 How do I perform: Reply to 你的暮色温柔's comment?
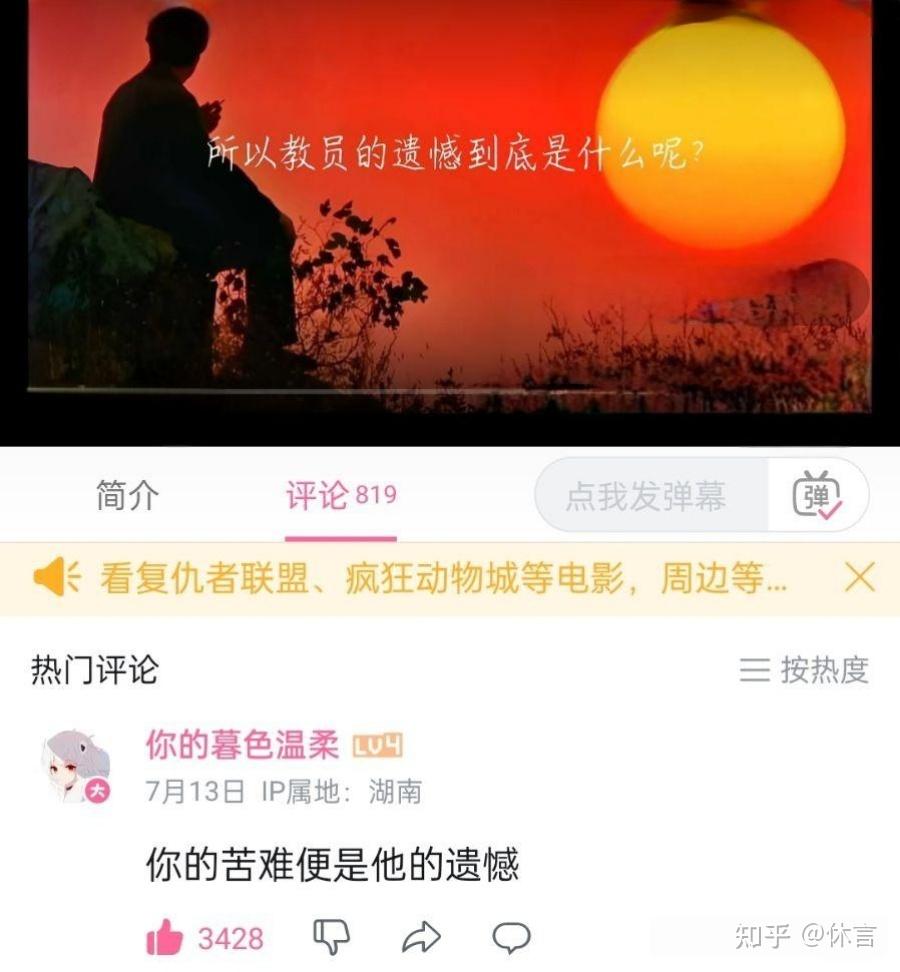click(x=511, y=937)
